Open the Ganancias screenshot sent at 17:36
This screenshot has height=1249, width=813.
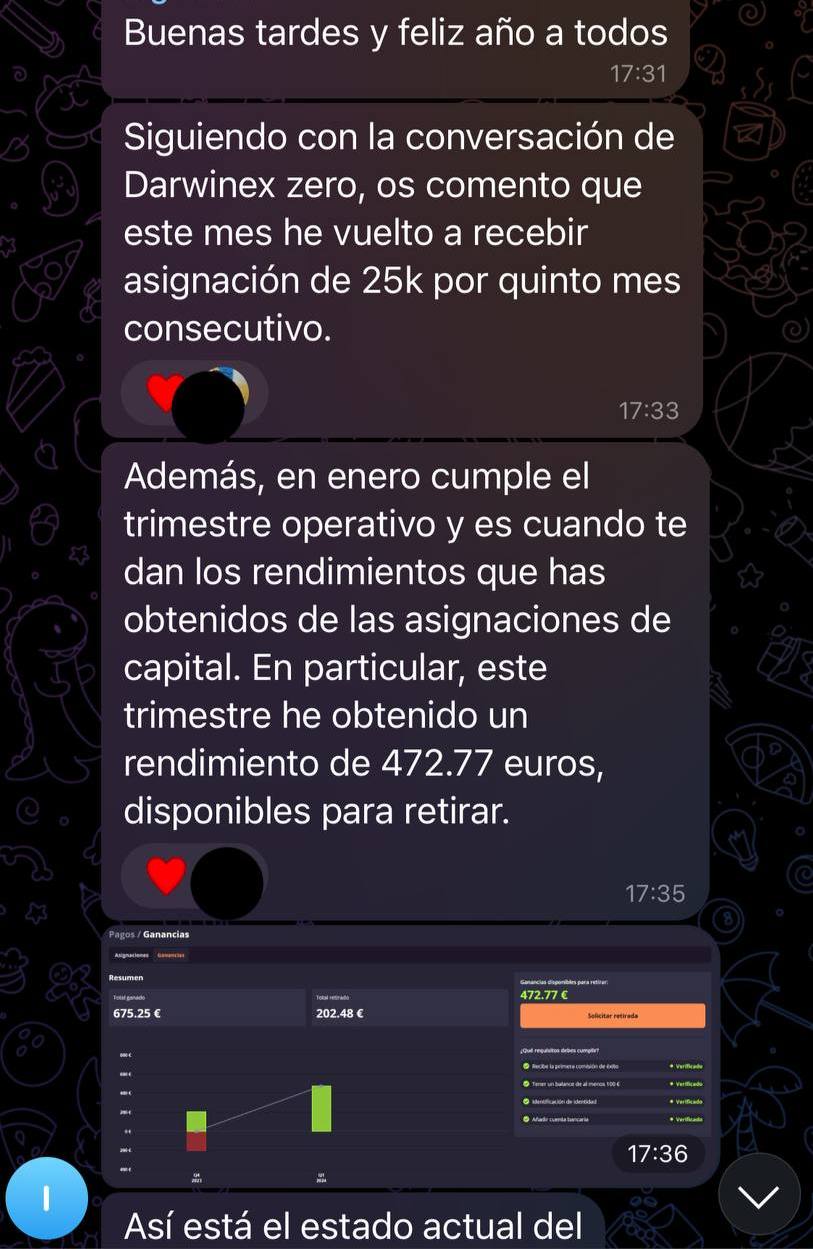point(409,1055)
